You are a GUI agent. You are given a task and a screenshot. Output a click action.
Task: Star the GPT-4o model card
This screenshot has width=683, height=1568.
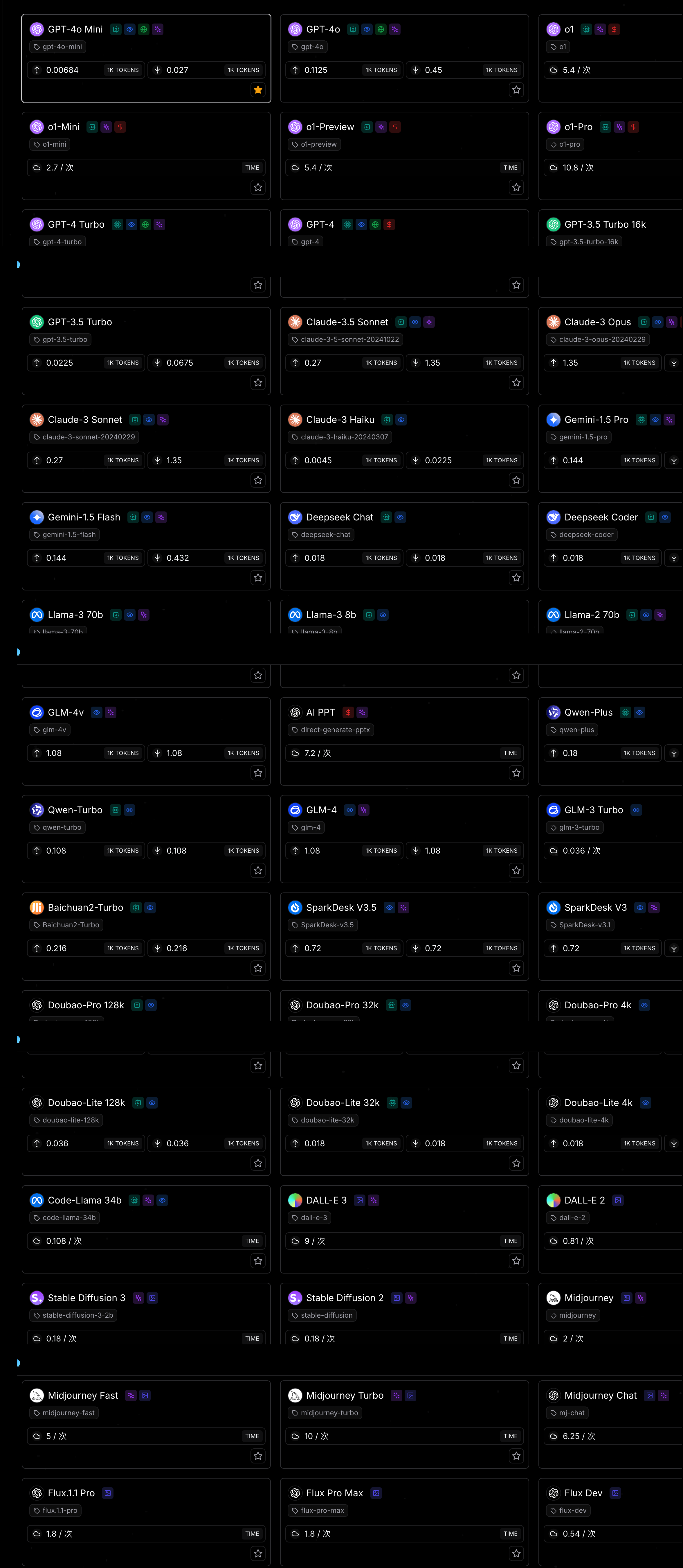coord(516,90)
